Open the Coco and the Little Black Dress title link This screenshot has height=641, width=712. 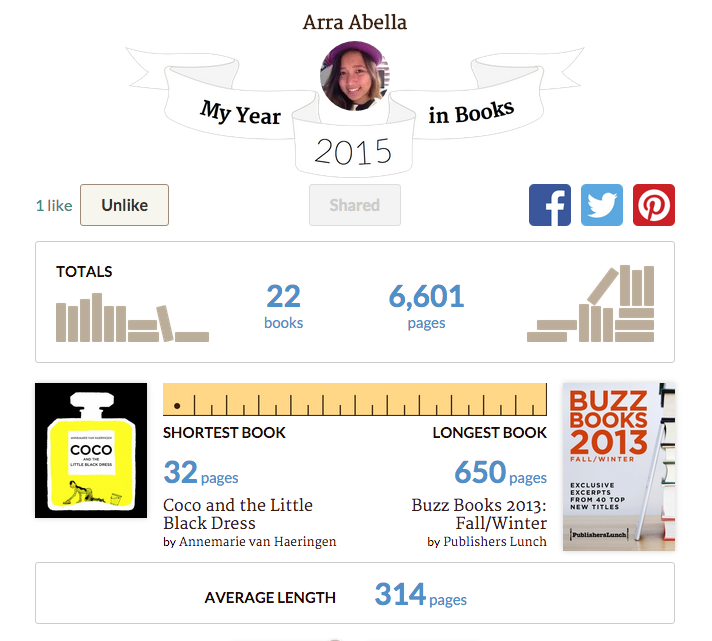click(238, 514)
